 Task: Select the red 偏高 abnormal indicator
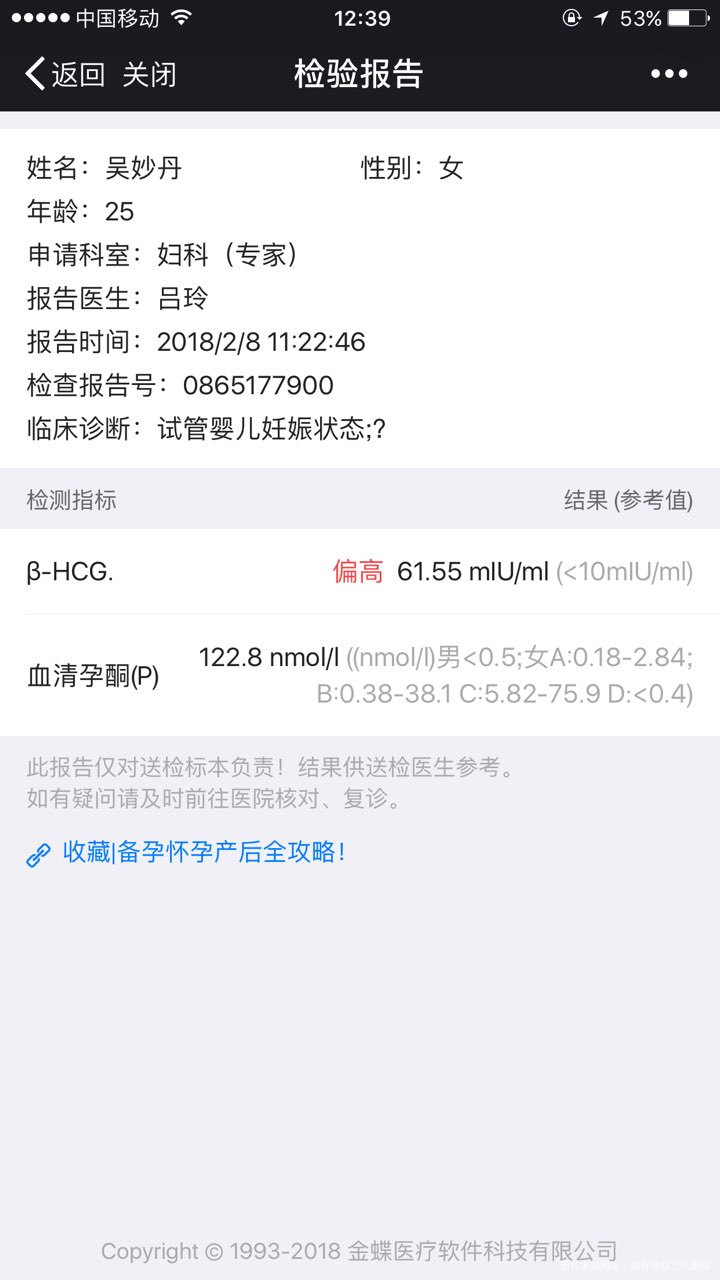pos(356,571)
